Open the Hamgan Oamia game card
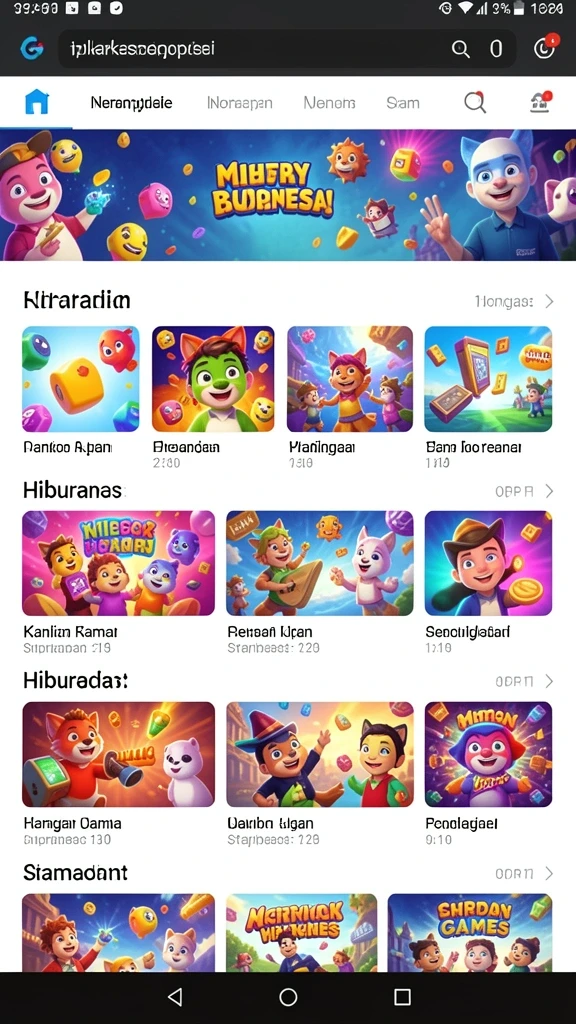This screenshot has width=576, height=1024. click(118, 754)
